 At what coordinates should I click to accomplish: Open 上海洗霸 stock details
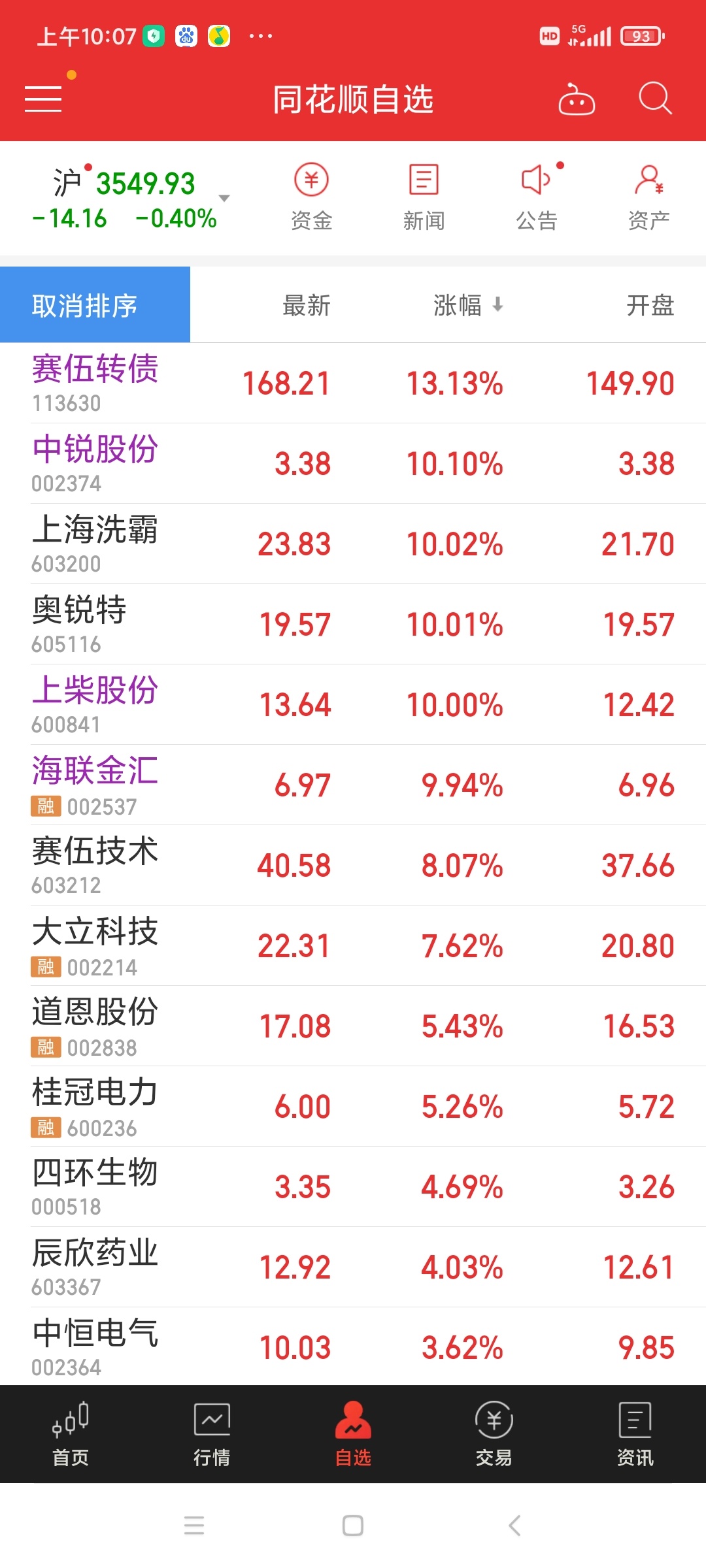[353, 544]
